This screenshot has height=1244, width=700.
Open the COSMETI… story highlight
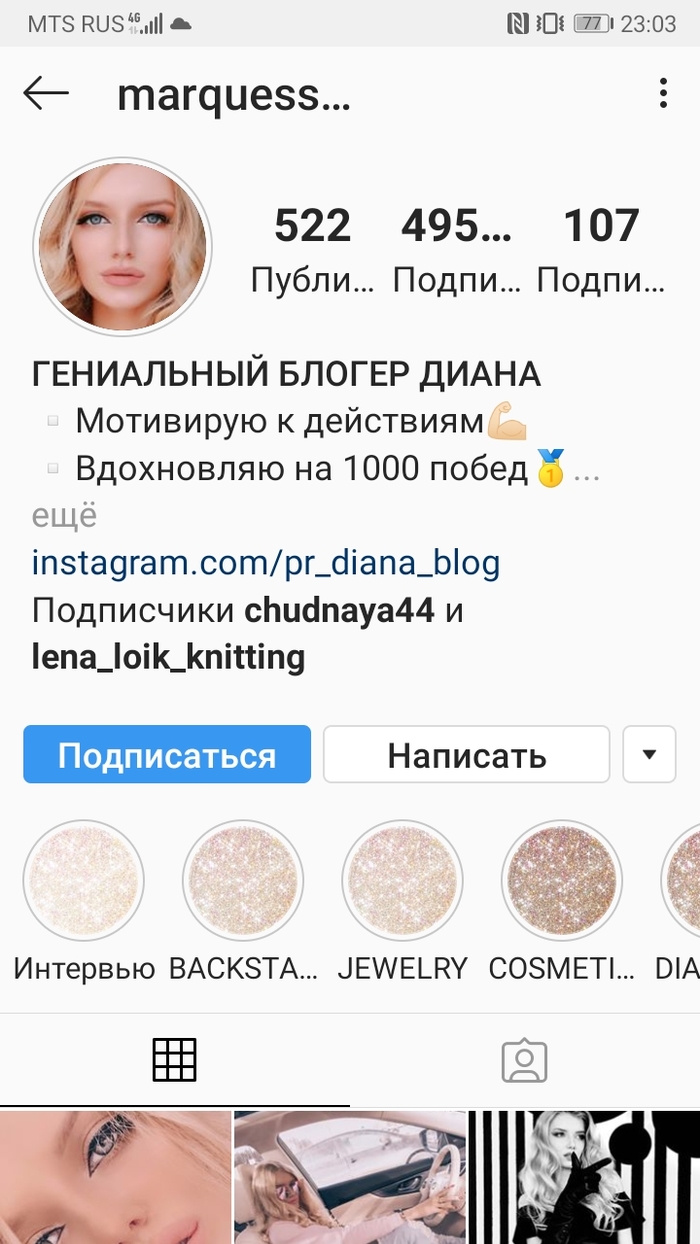(x=561, y=881)
